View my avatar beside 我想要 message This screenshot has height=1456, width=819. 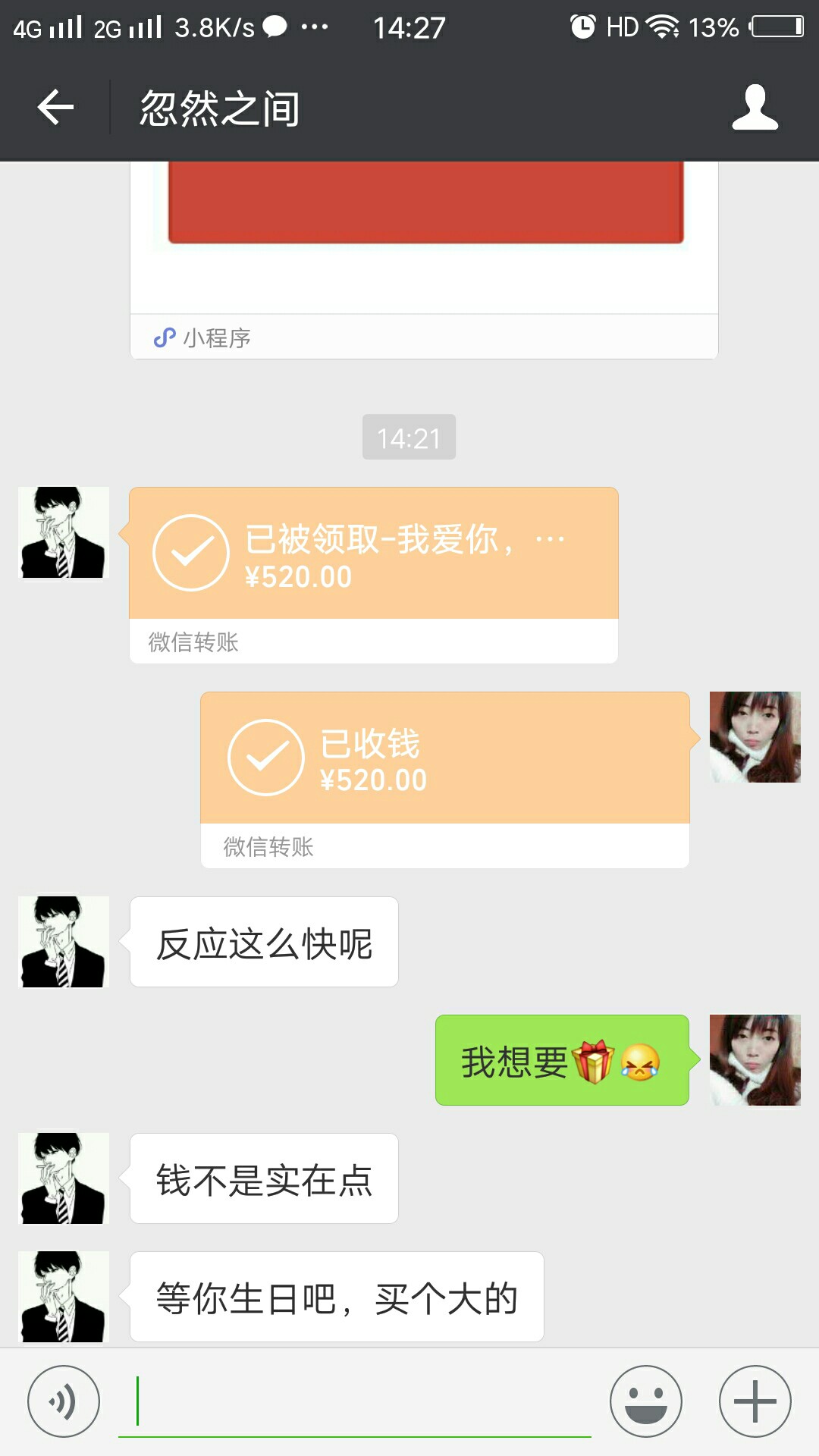(x=755, y=1060)
